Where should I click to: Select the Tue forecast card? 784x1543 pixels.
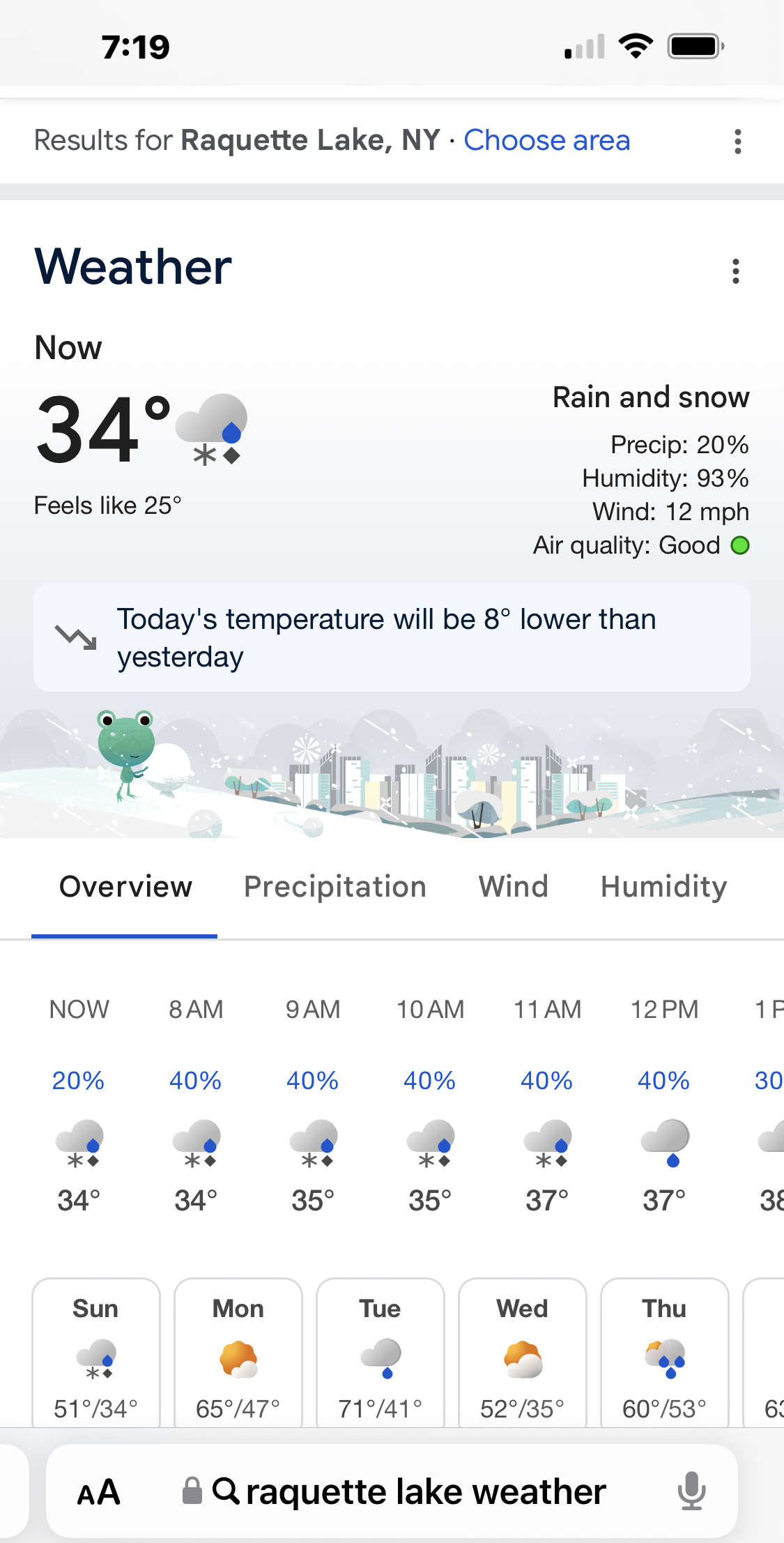[x=381, y=1353]
